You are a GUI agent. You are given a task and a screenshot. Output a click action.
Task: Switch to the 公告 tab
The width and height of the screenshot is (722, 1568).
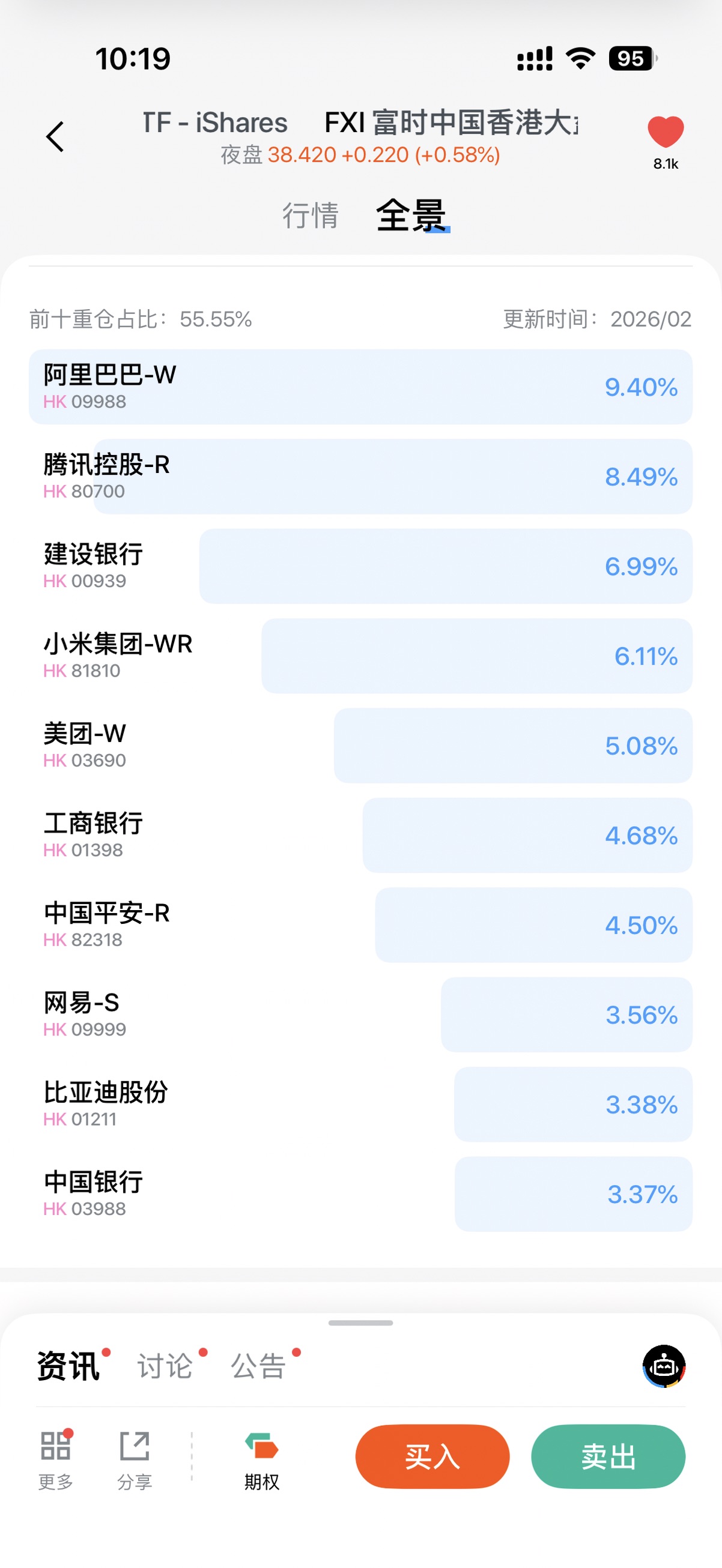pos(258,1366)
